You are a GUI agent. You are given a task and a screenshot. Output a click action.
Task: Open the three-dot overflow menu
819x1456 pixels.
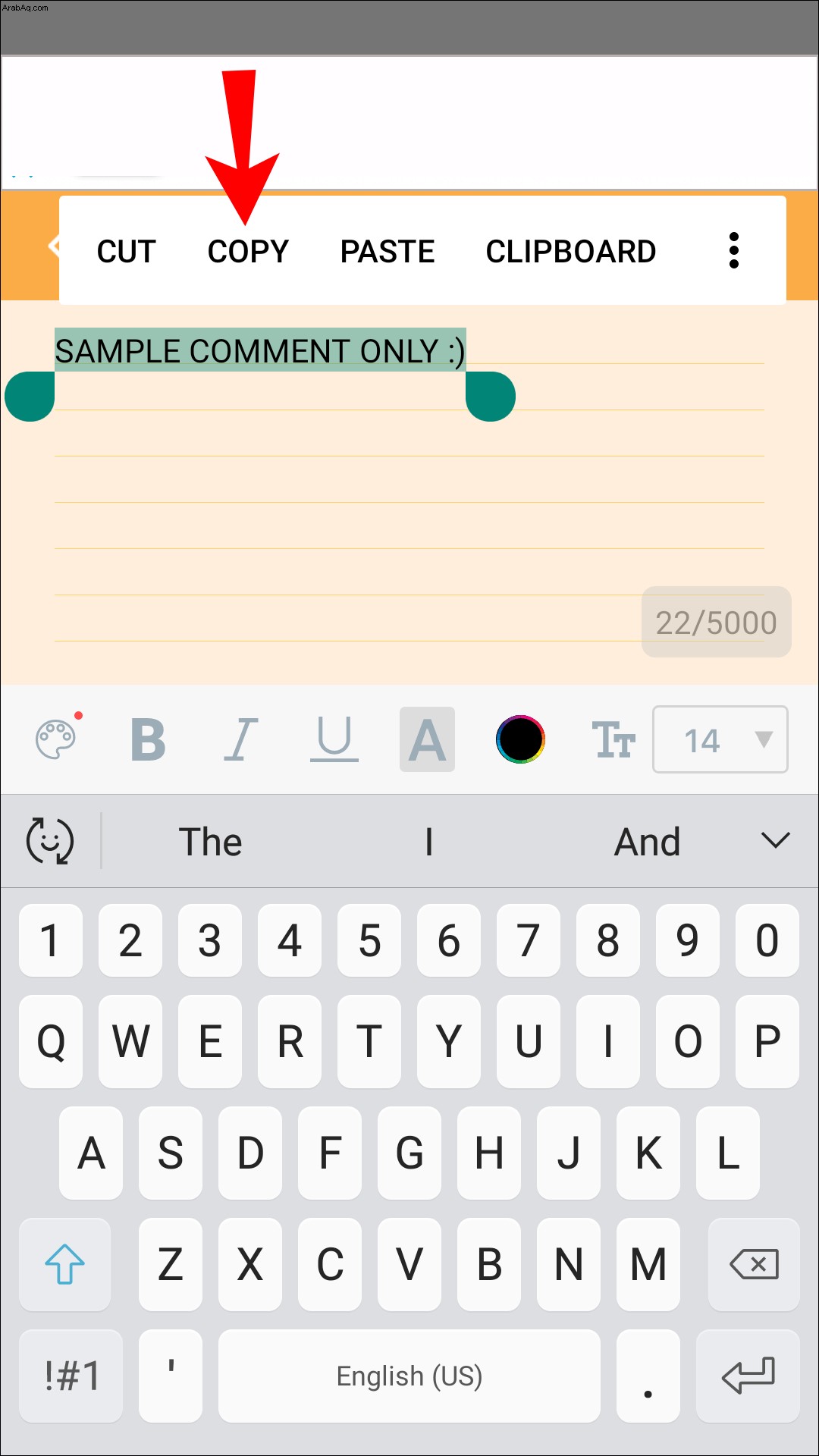coord(733,251)
